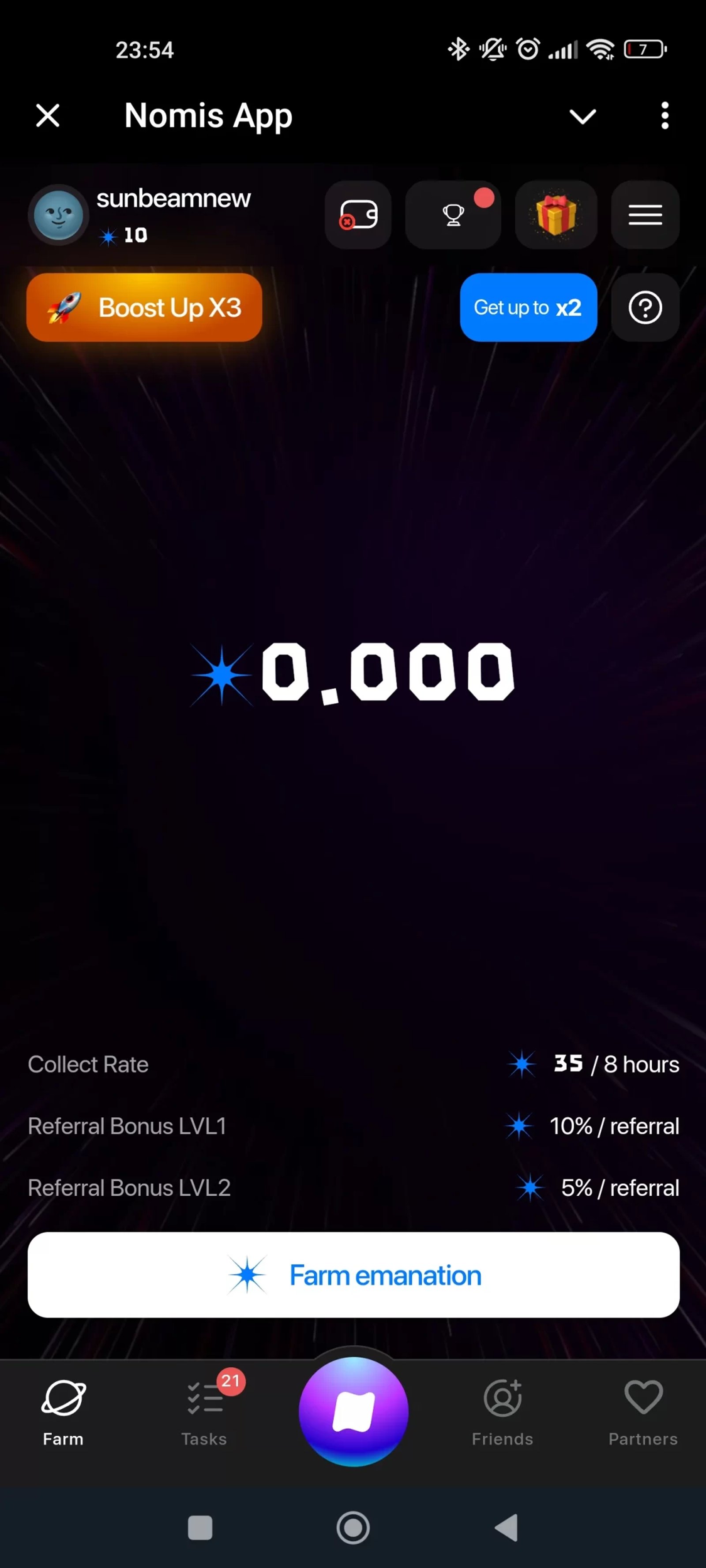The height and width of the screenshot is (1568, 706).
Task: Tap the Boost Up X3 button
Action: tap(144, 307)
